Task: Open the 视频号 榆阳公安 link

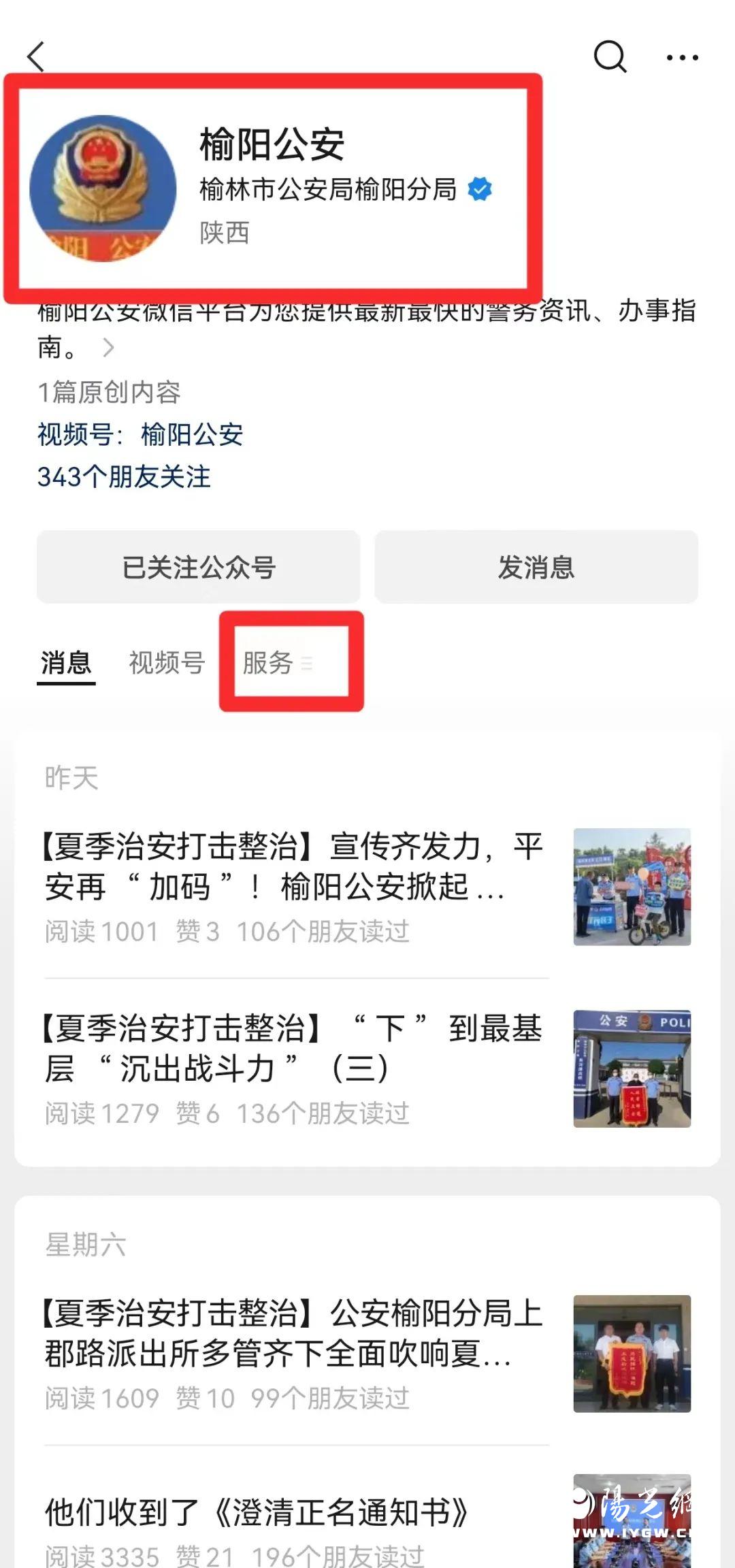Action: pos(192,434)
